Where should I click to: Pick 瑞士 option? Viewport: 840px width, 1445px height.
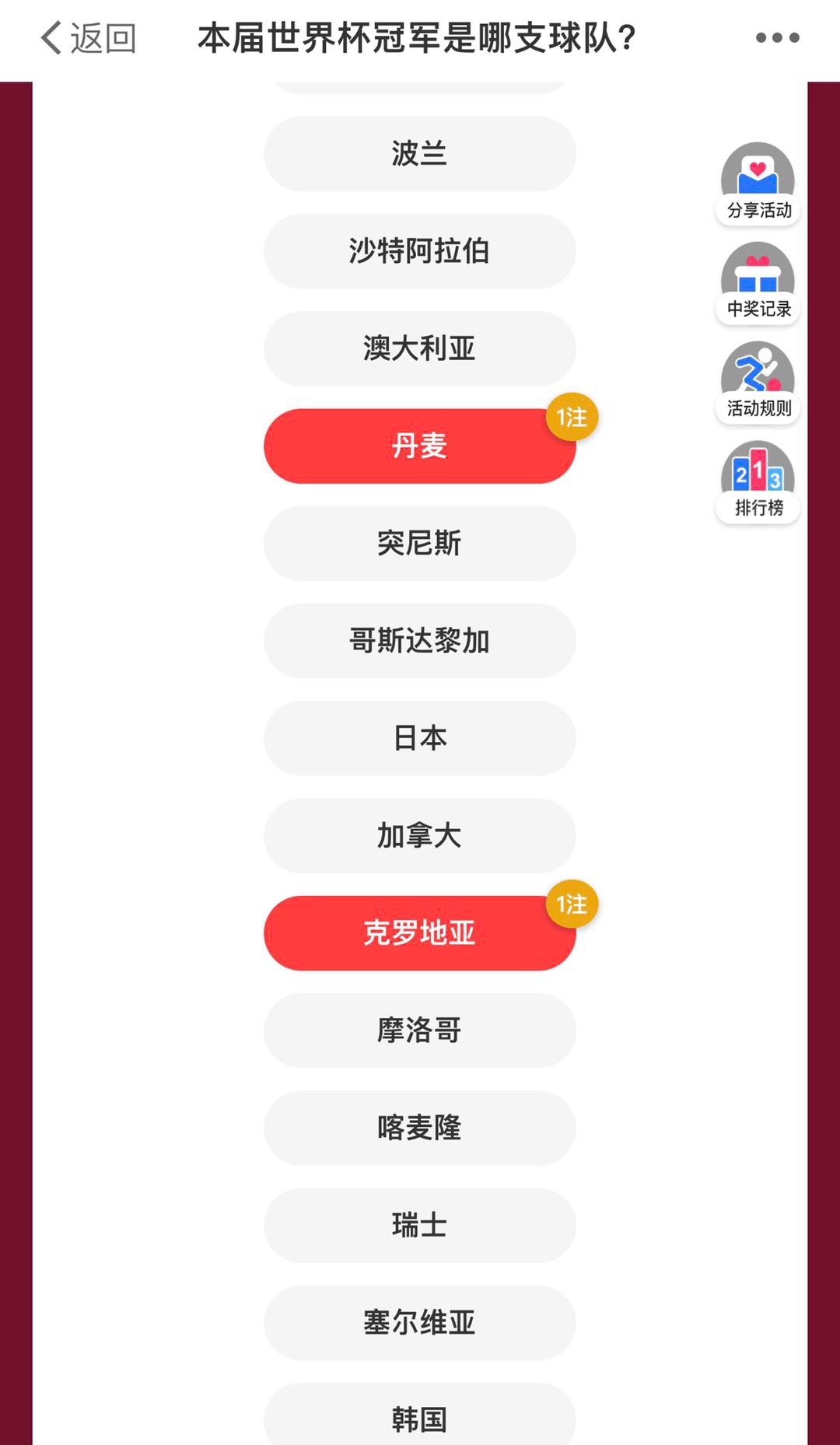(x=420, y=1225)
